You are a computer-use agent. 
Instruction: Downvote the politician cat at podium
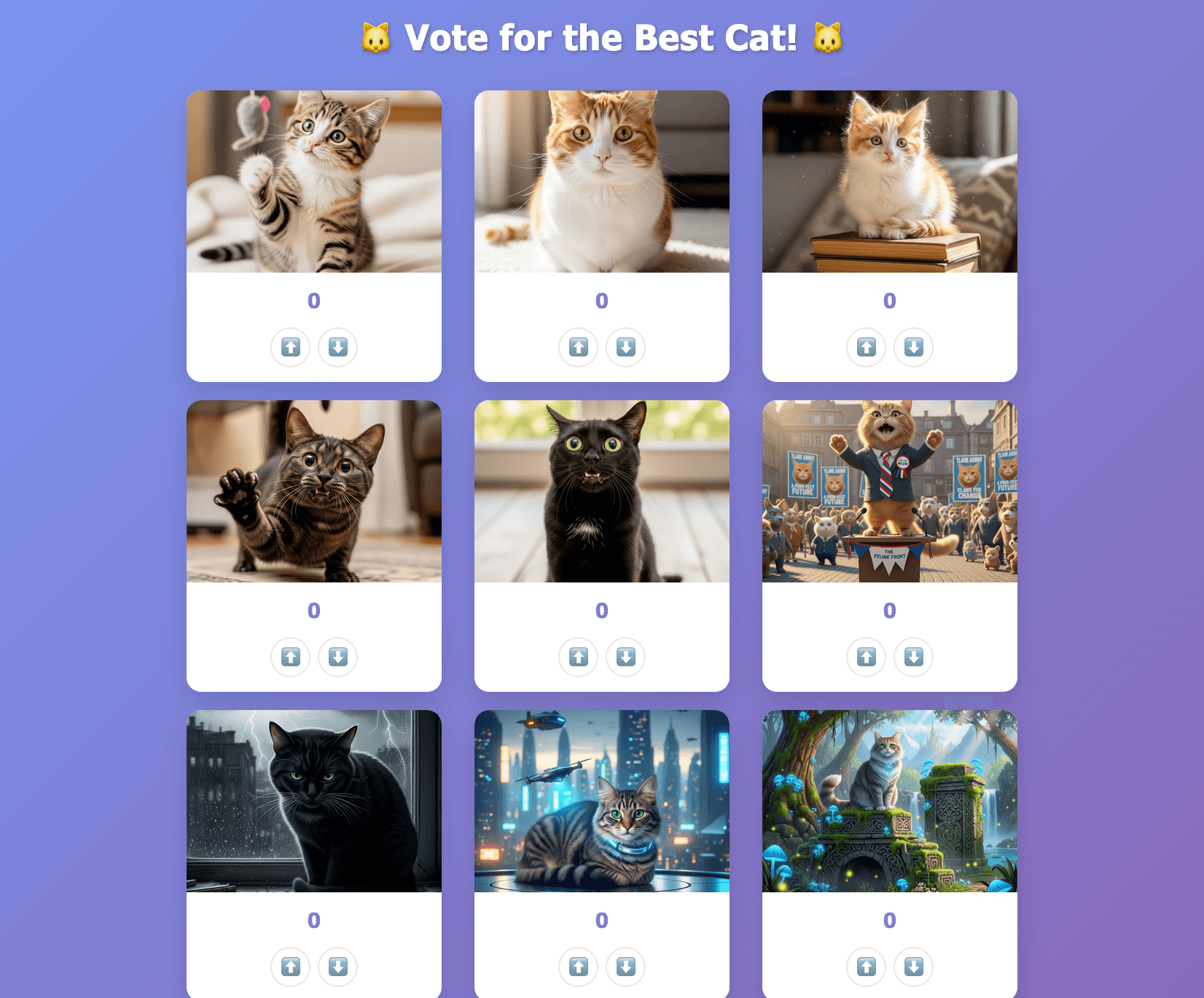click(x=913, y=657)
